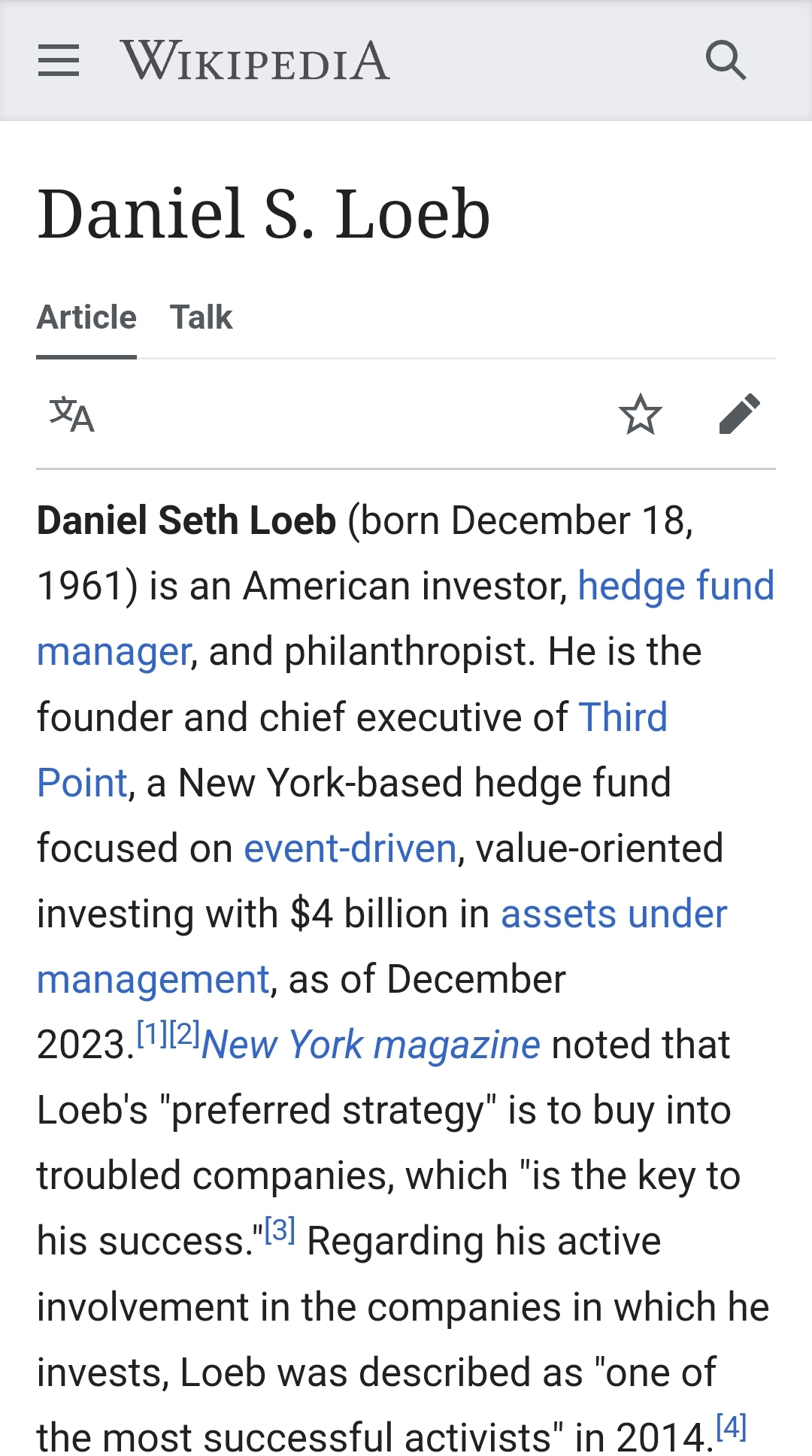Viewport: 812px width, 1456px height.
Task: Edit the article with pencil icon
Action: (740, 414)
